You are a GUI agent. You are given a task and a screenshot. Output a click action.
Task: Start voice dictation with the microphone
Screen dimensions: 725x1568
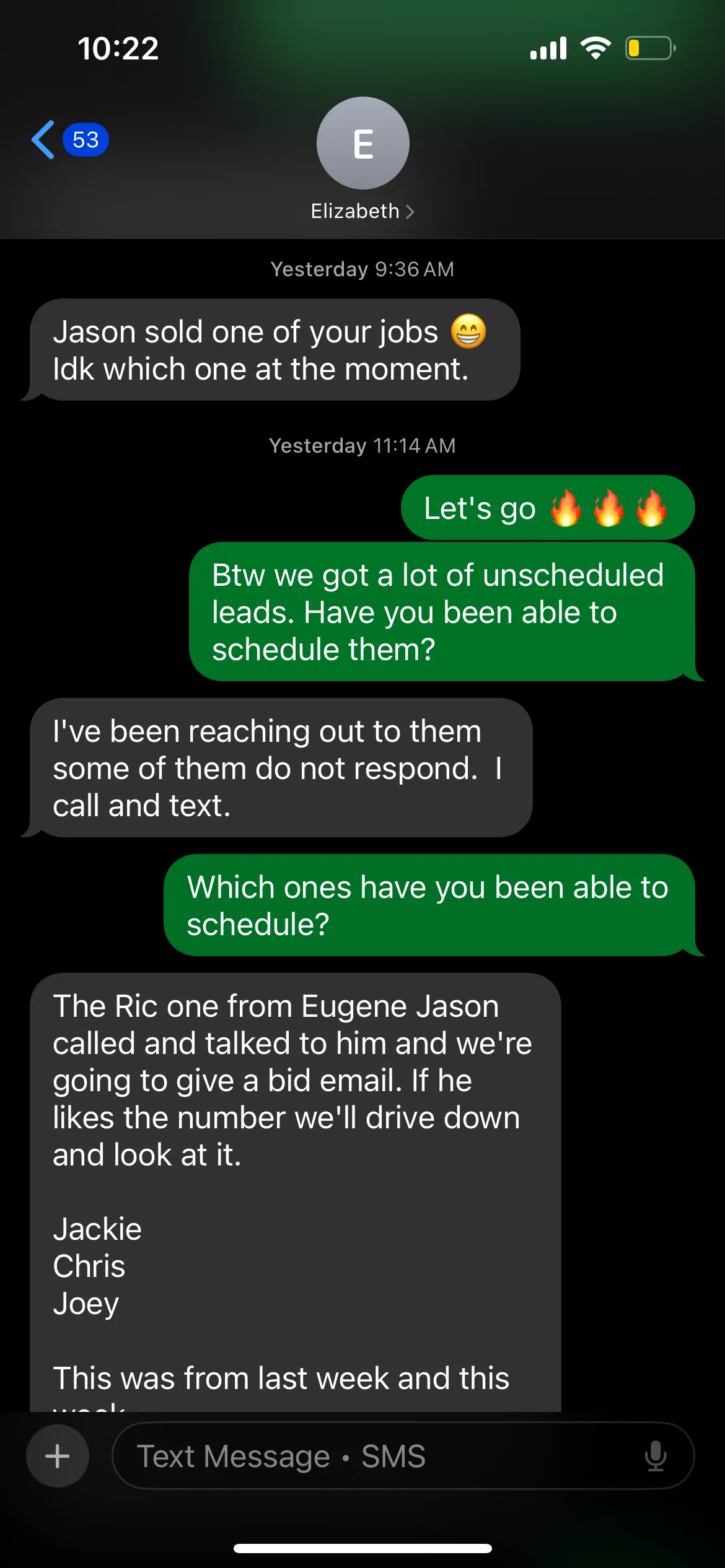(x=655, y=1456)
